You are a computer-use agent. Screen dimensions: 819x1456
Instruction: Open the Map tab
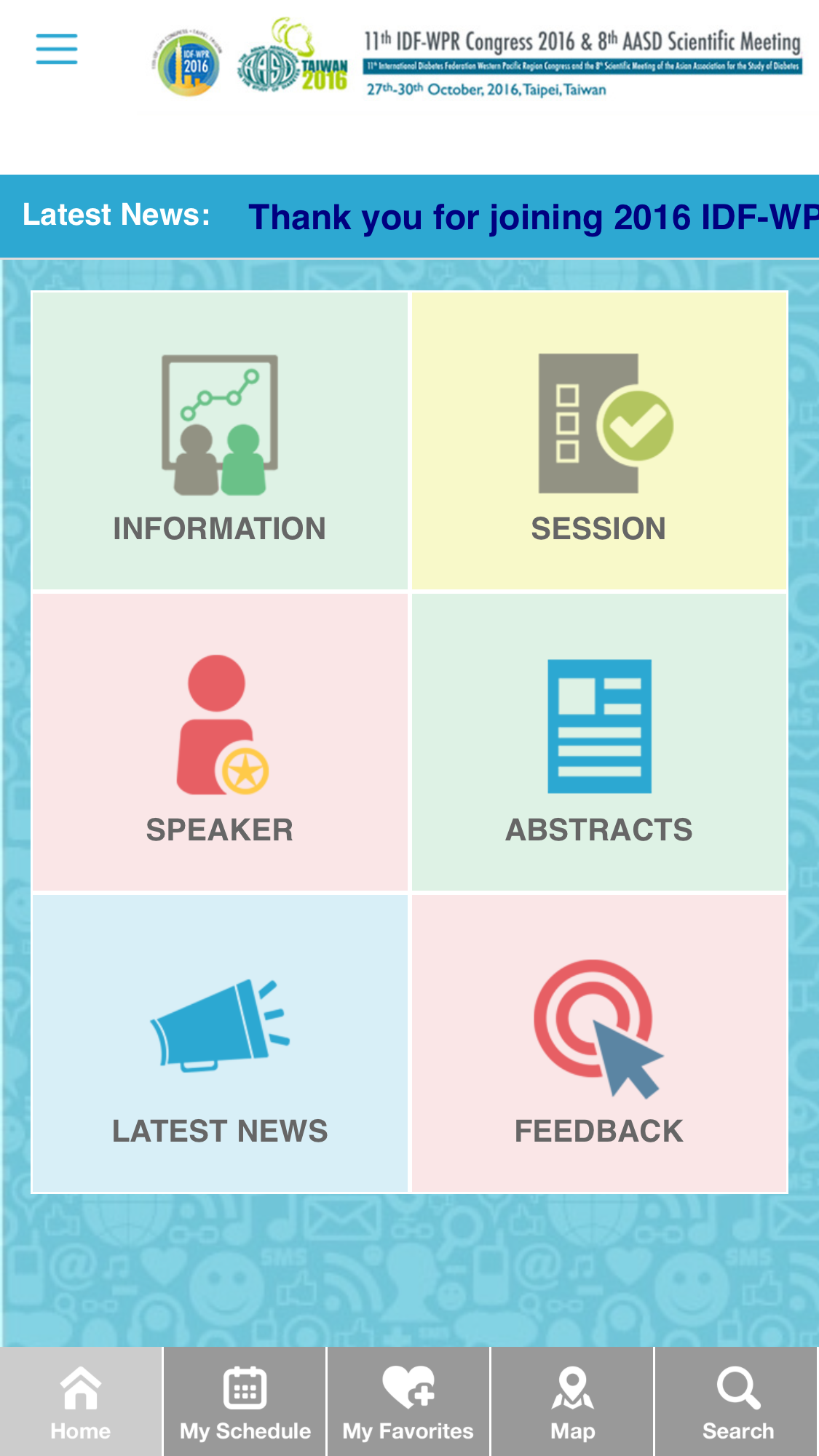click(x=573, y=1401)
